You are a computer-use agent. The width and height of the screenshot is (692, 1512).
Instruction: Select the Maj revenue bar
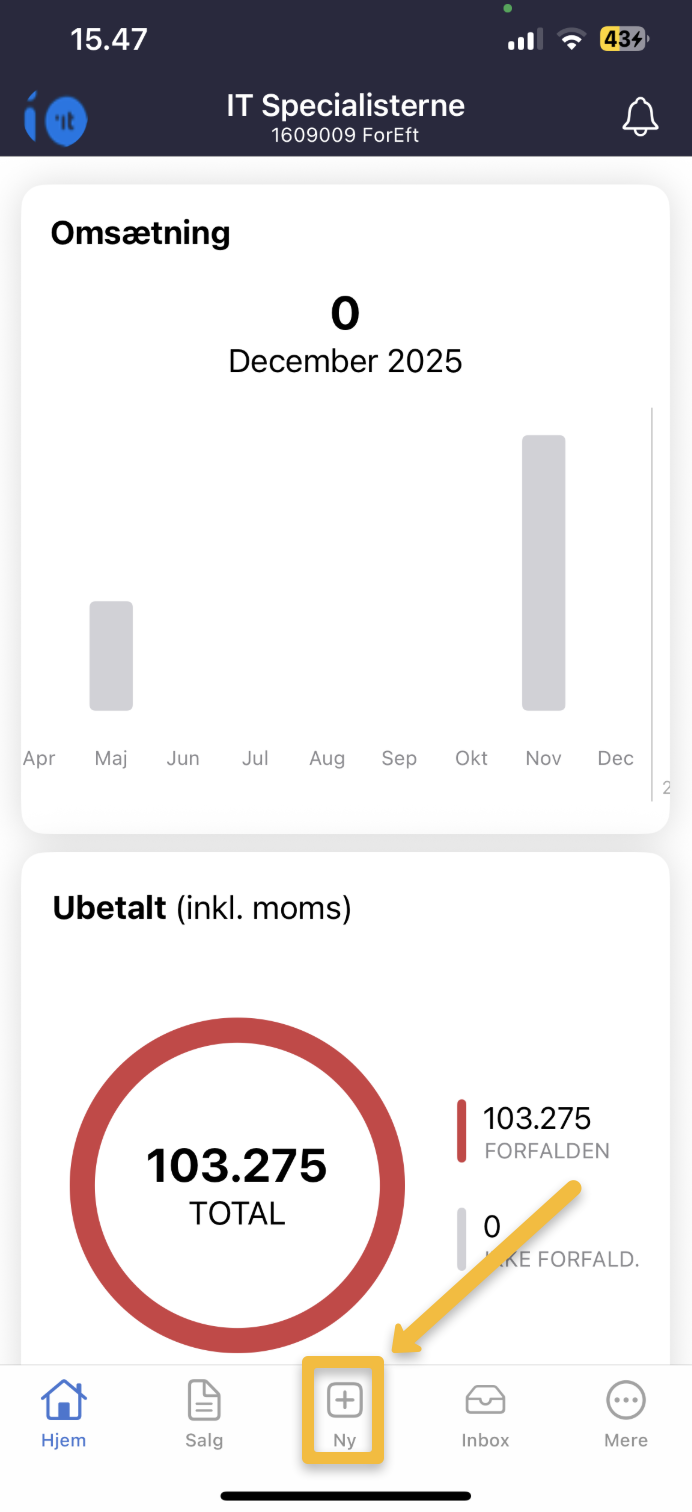(x=111, y=655)
